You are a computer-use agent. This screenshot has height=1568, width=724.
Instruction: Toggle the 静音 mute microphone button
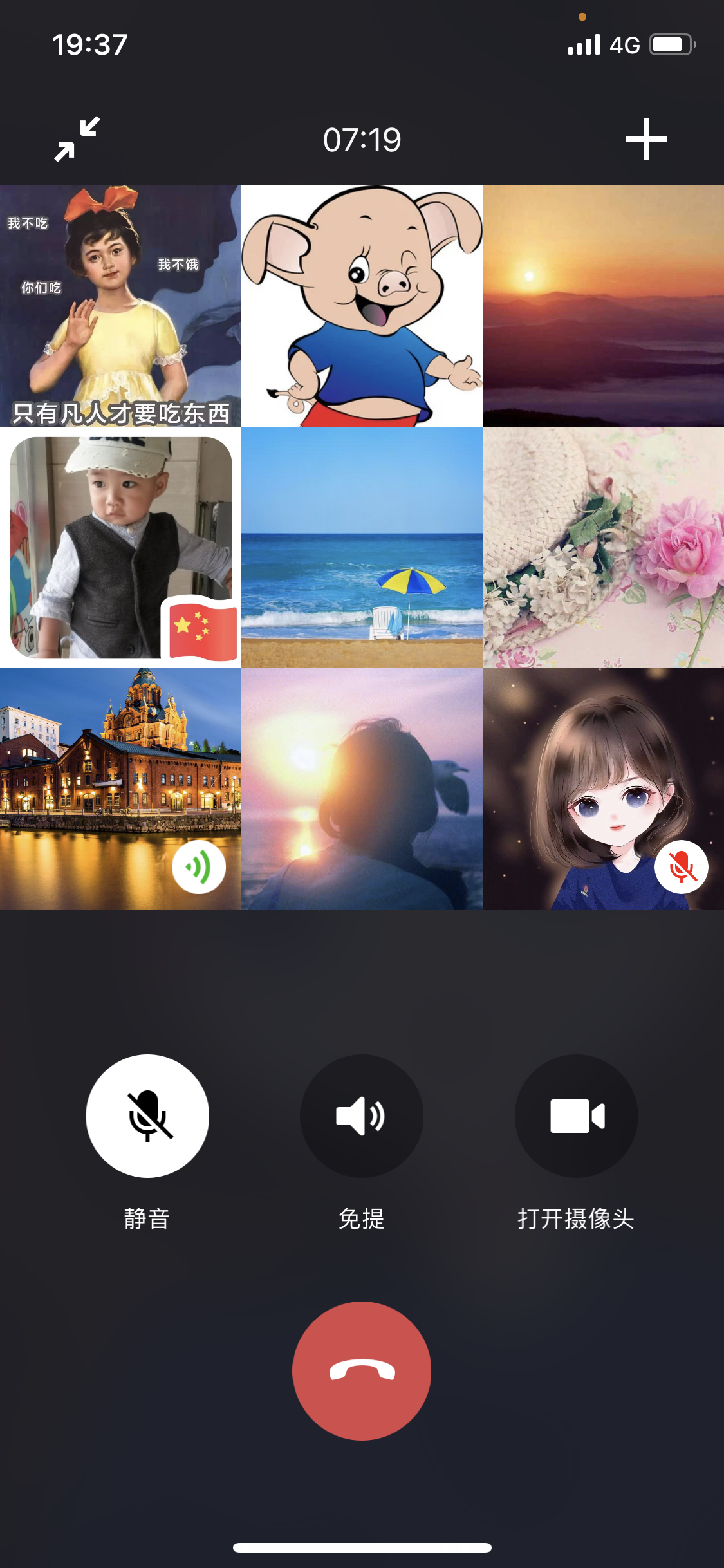(147, 1116)
